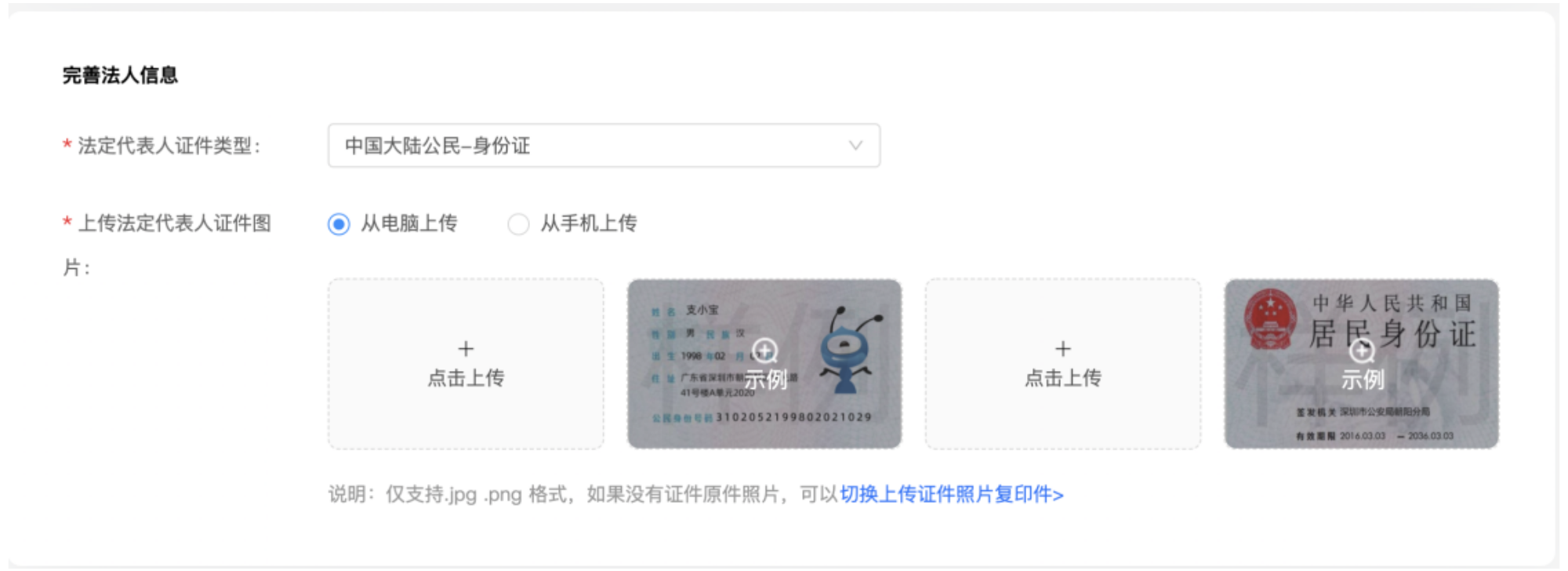Viewport: 1568px width, 571px height.
Task: Tap 点击上传 box beside the national emblem example
Action: pyautogui.click(x=1062, y=364)
